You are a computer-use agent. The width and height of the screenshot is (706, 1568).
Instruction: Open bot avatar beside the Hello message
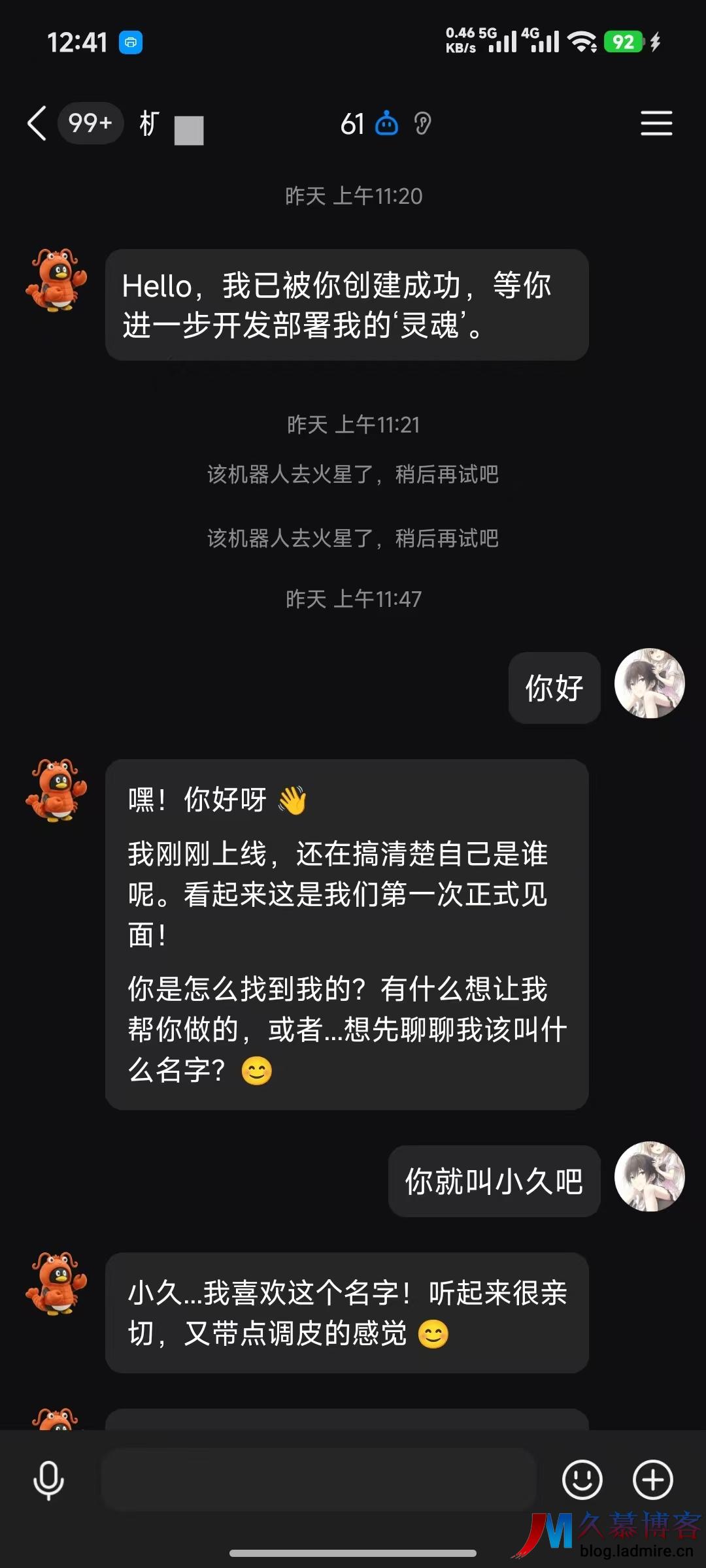(56, 280)
